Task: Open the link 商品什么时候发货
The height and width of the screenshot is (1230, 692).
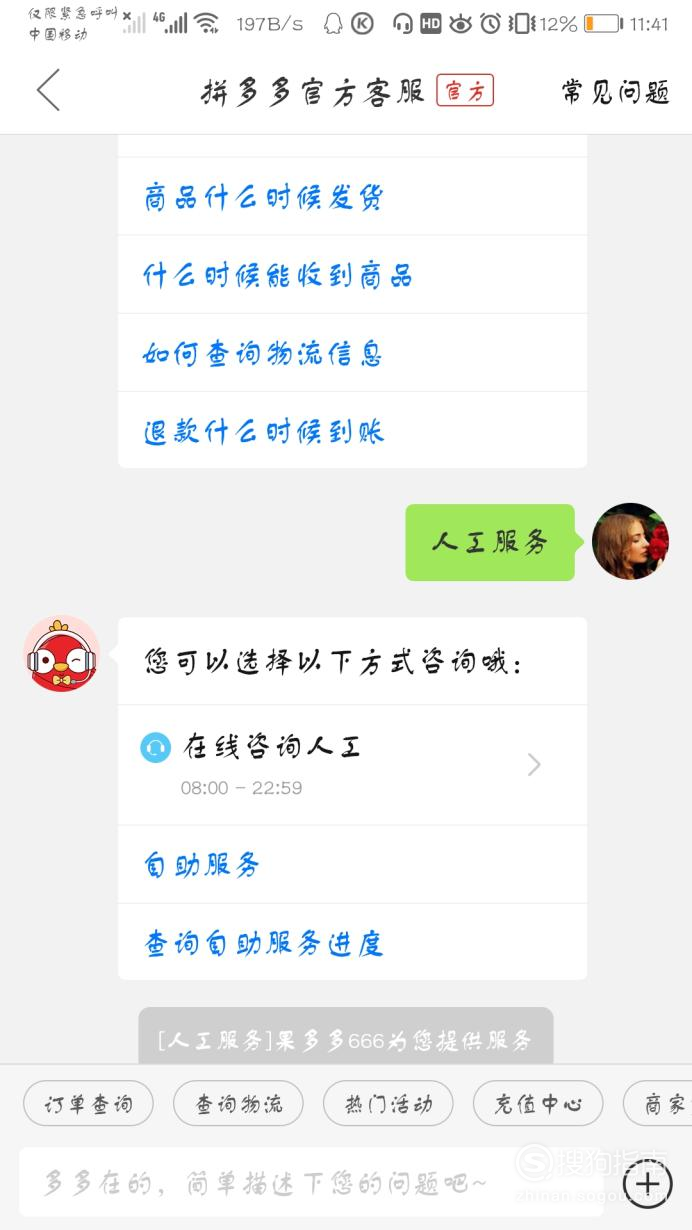Action: pyautogui.click(x=263, y=197)
